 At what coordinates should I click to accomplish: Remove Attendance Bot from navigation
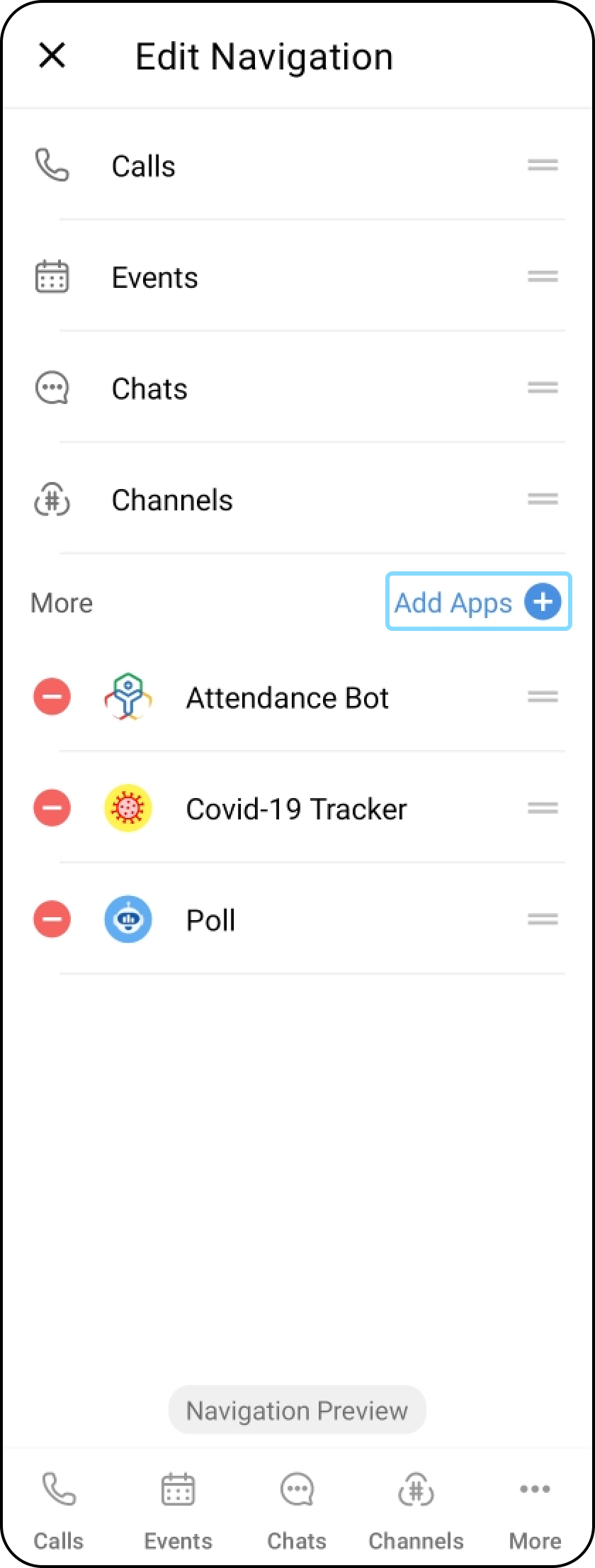coord(52,698)
